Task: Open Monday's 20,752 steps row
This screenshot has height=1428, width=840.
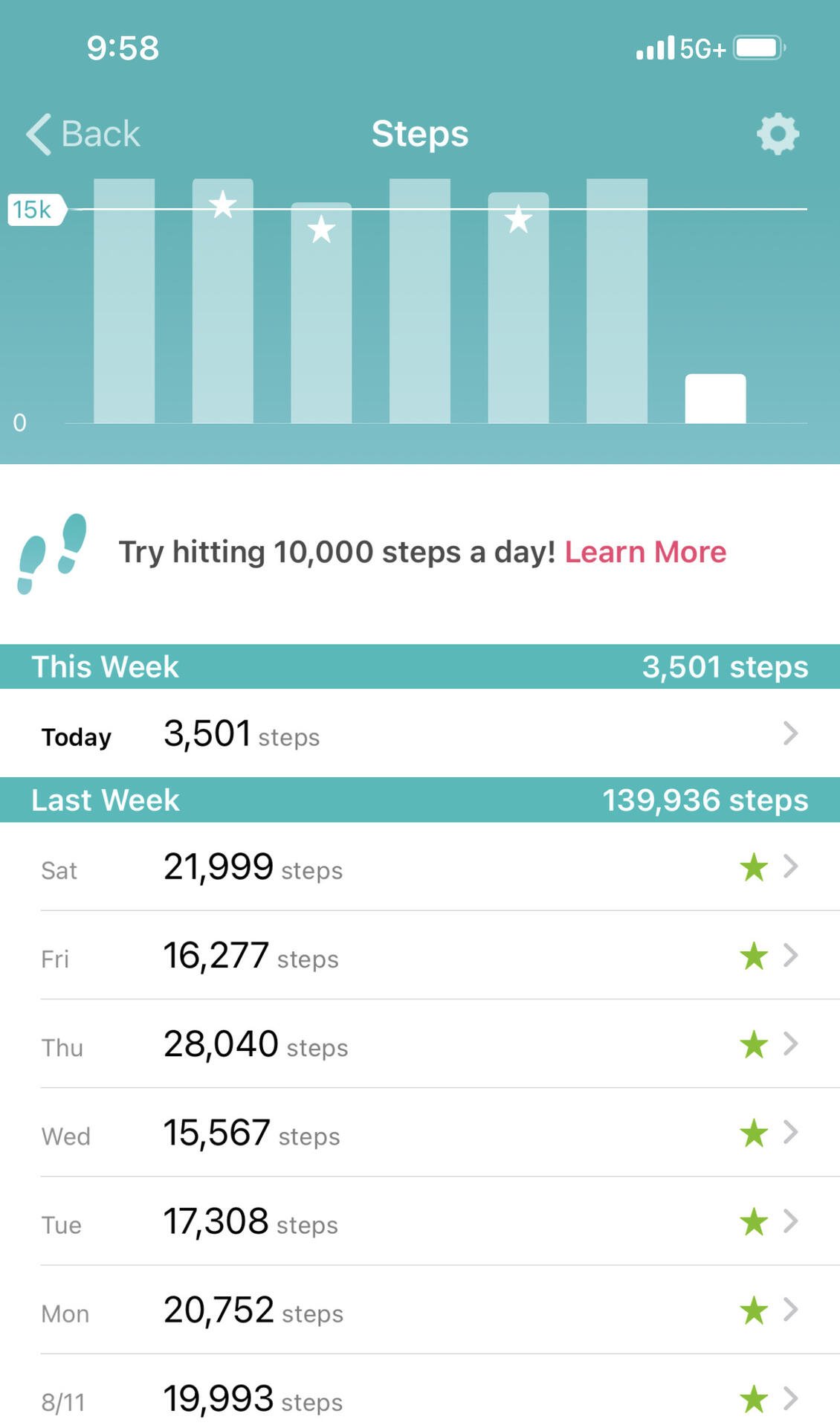Action: [x=420, y=1310]
